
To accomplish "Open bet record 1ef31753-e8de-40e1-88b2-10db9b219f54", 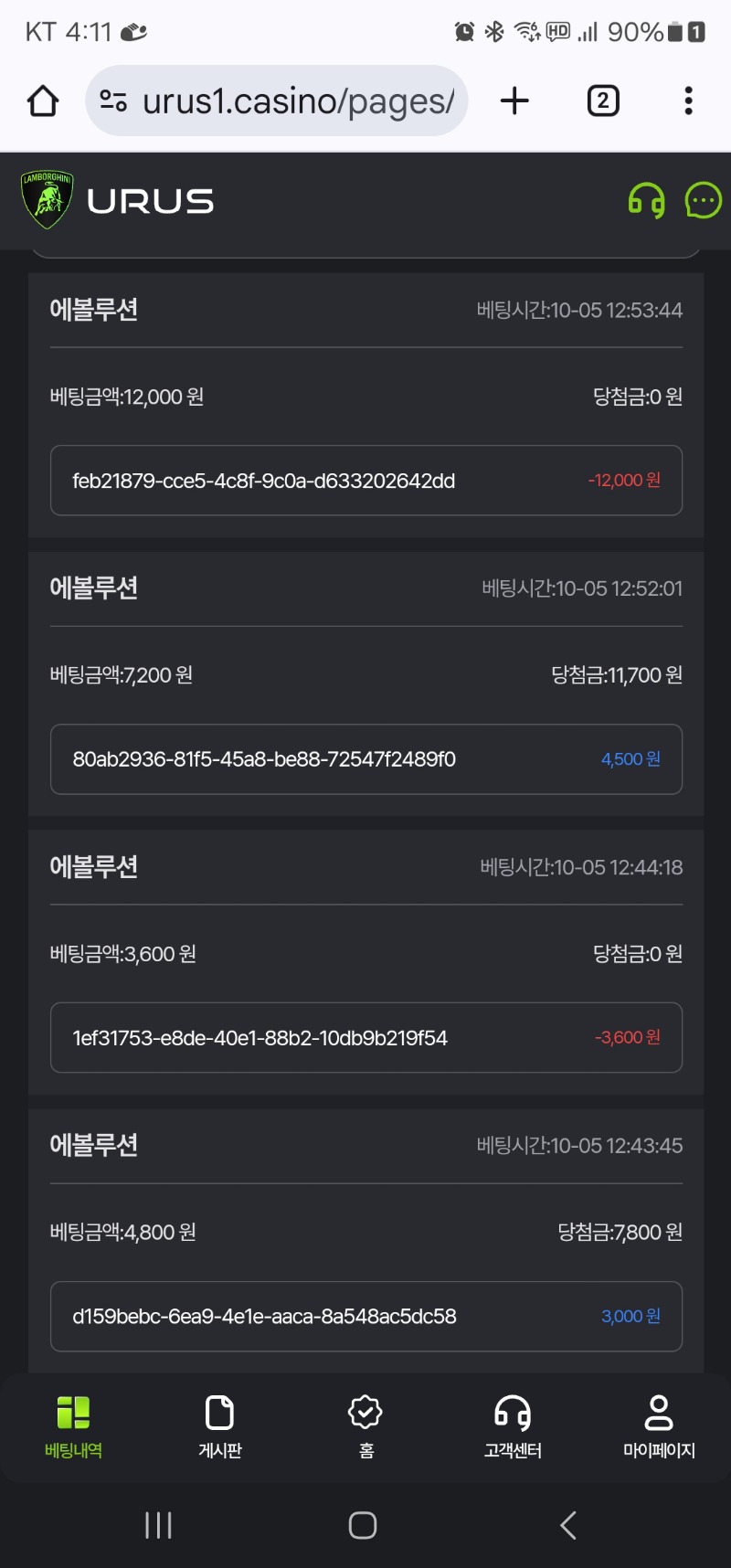I will pyautogui.click(x=366, y=1038).
